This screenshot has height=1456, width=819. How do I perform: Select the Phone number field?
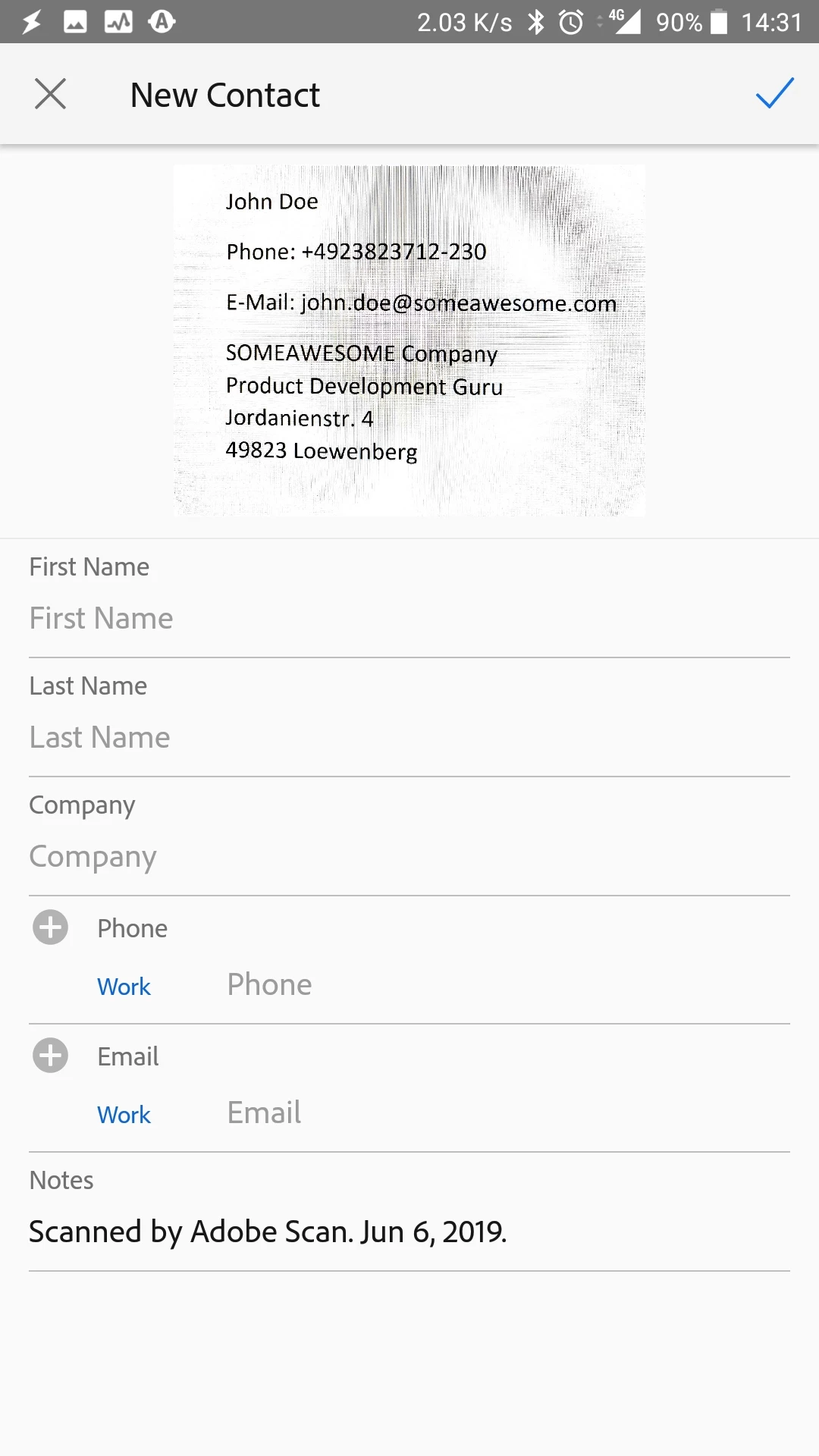pyautogui.click(x=500, y=985)
